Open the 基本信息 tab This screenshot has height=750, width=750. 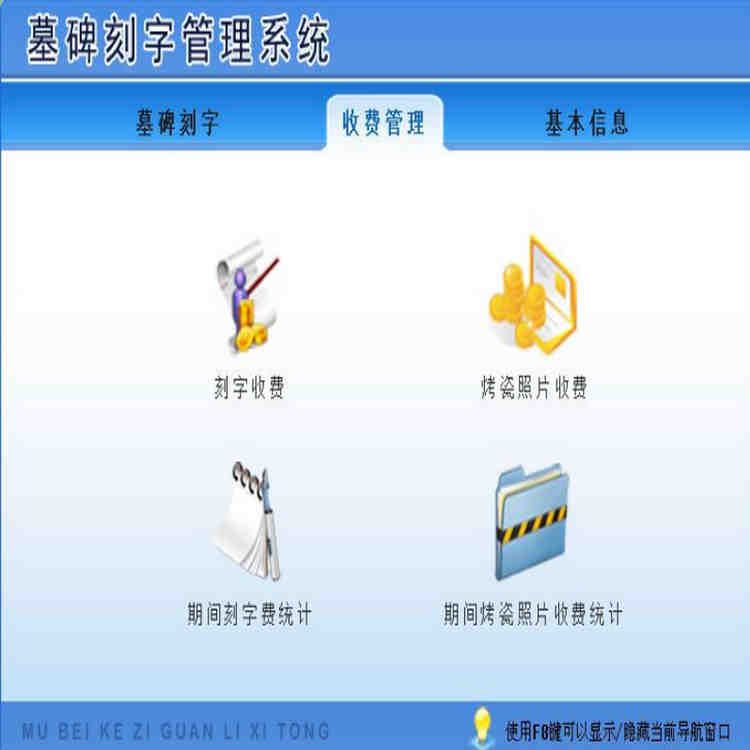click(x=586, y=123)
